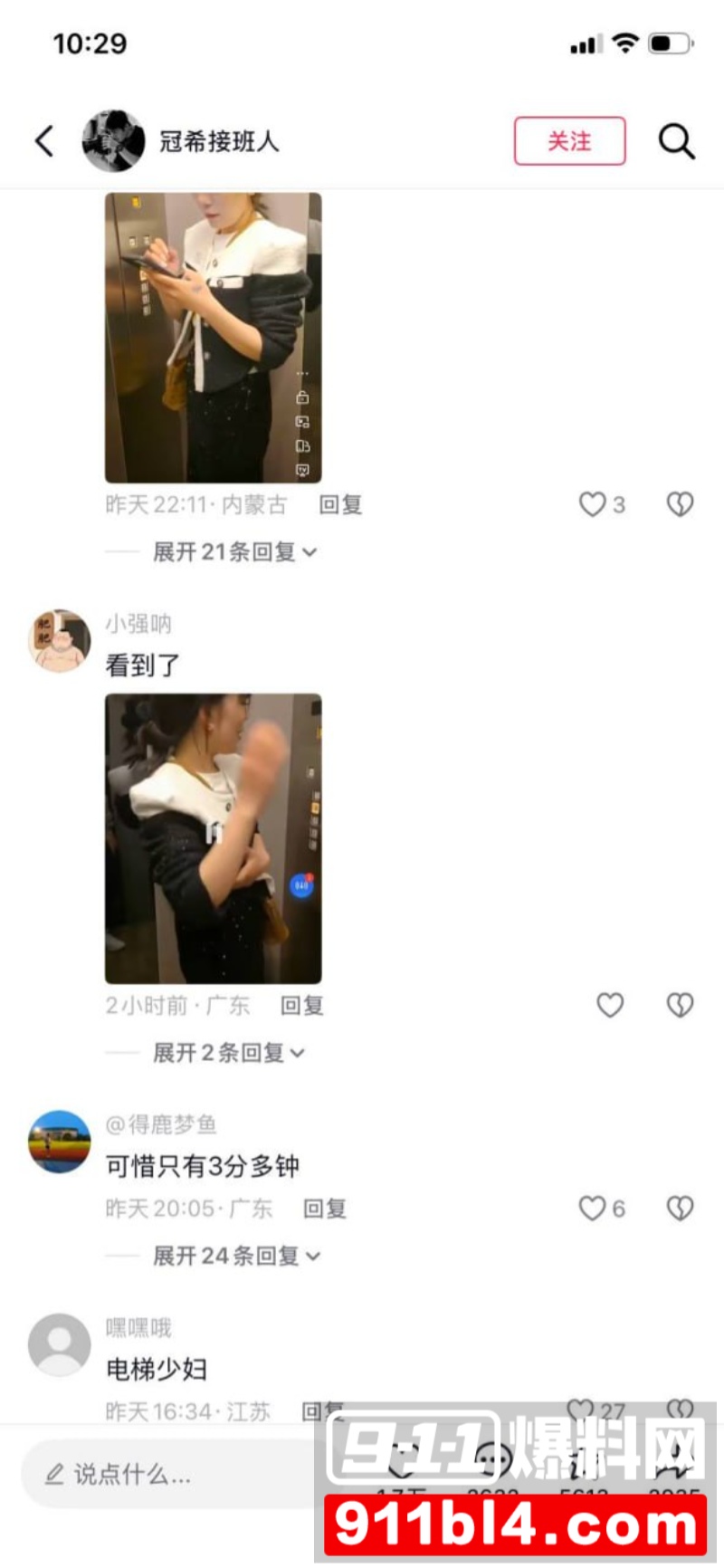
Task: Open 冠希接班人 profile avatar
Action: pyautogui.click(x=114, y=141)
